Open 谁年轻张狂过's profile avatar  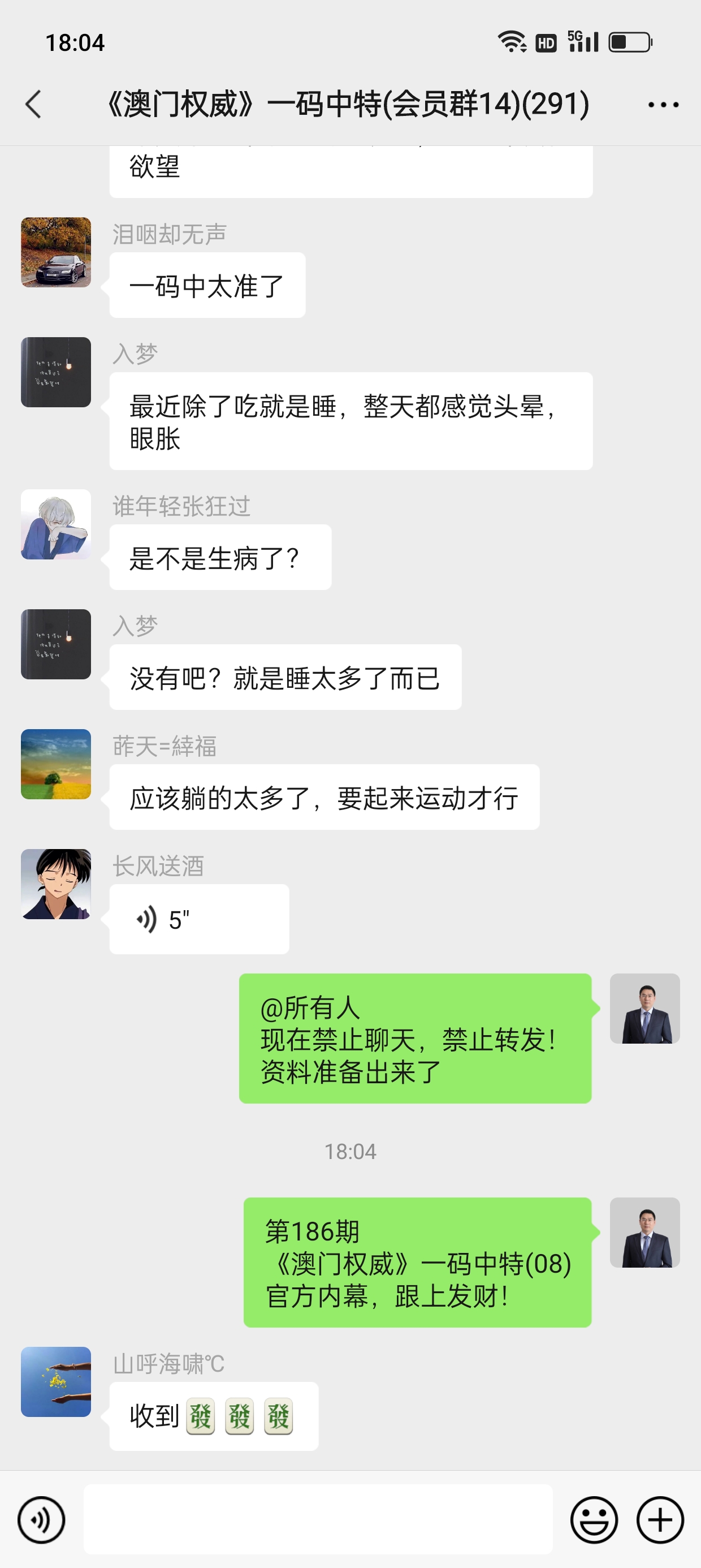56,524
